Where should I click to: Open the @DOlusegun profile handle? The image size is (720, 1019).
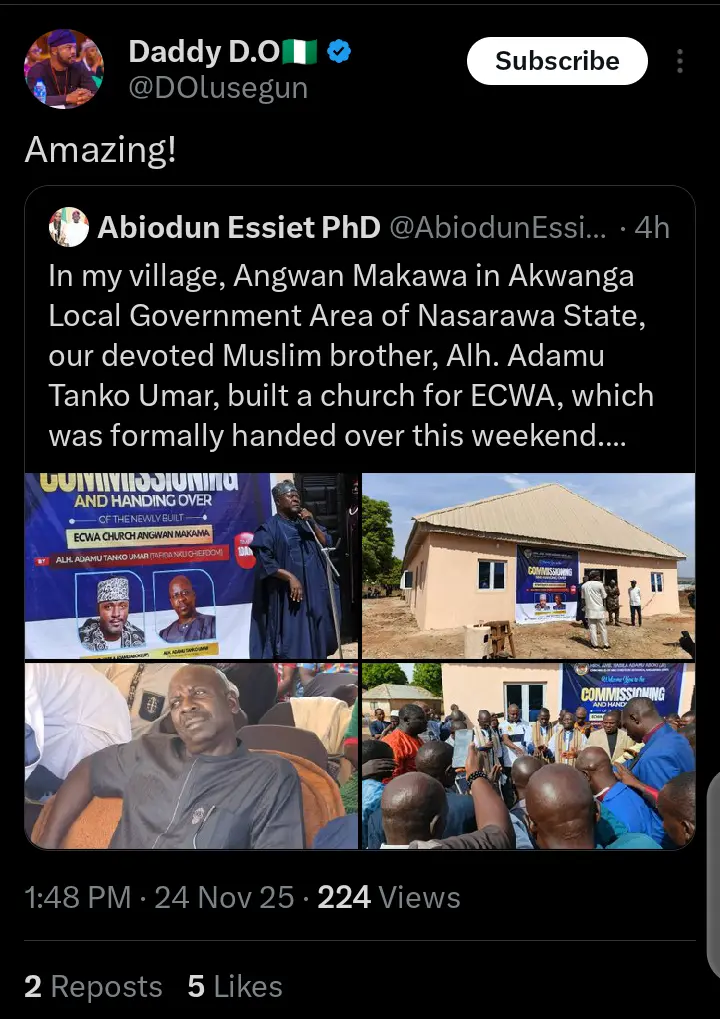(218, 88)
